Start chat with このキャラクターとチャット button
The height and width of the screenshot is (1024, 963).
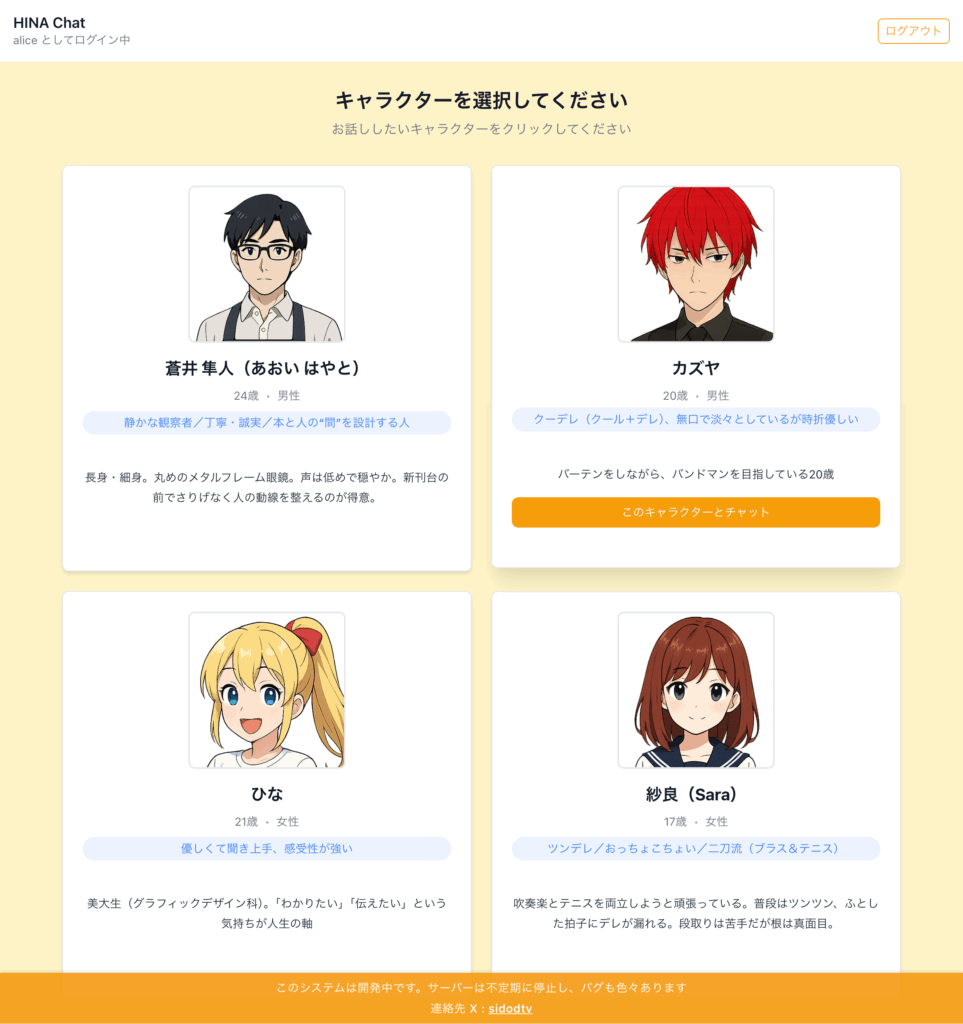(695, 512)
